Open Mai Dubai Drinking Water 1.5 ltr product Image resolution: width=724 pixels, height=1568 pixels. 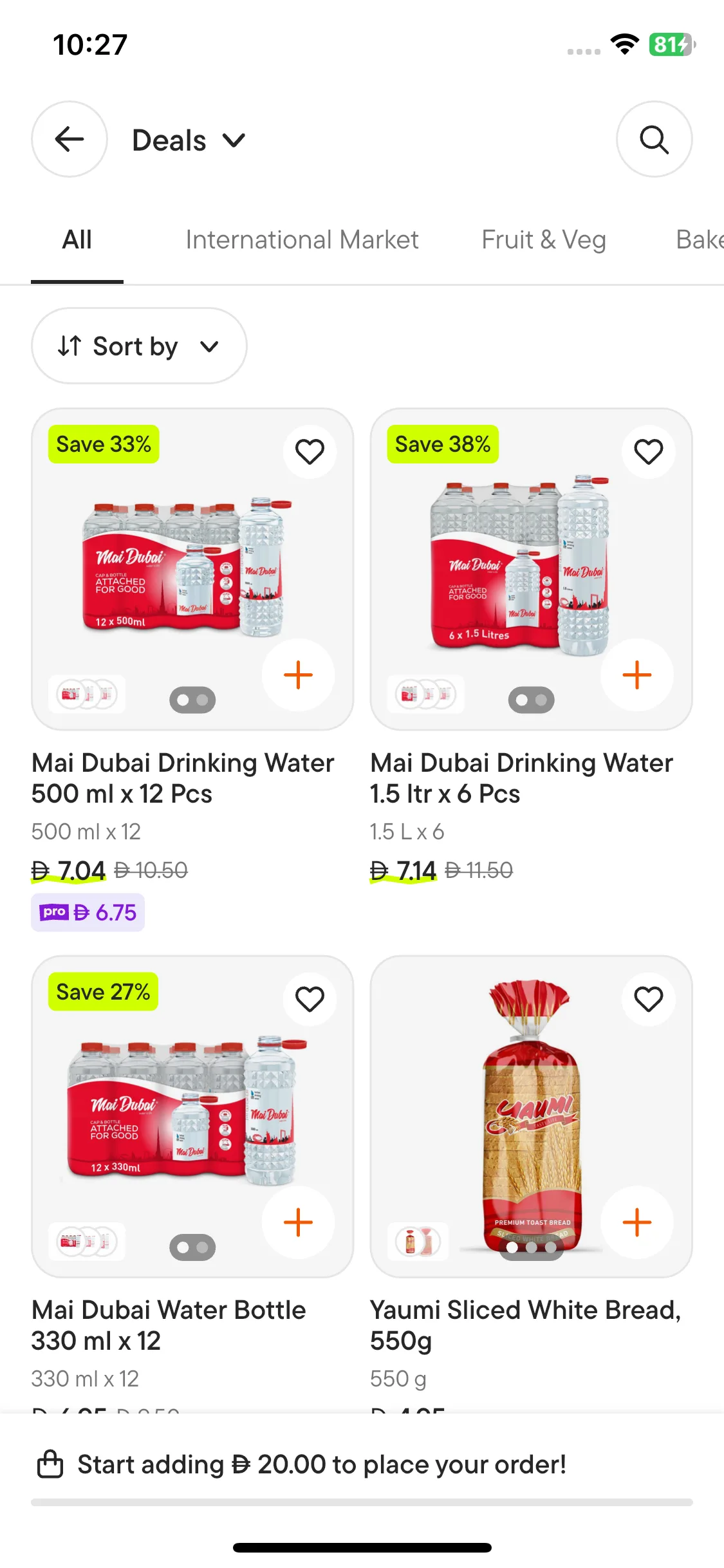521,778
